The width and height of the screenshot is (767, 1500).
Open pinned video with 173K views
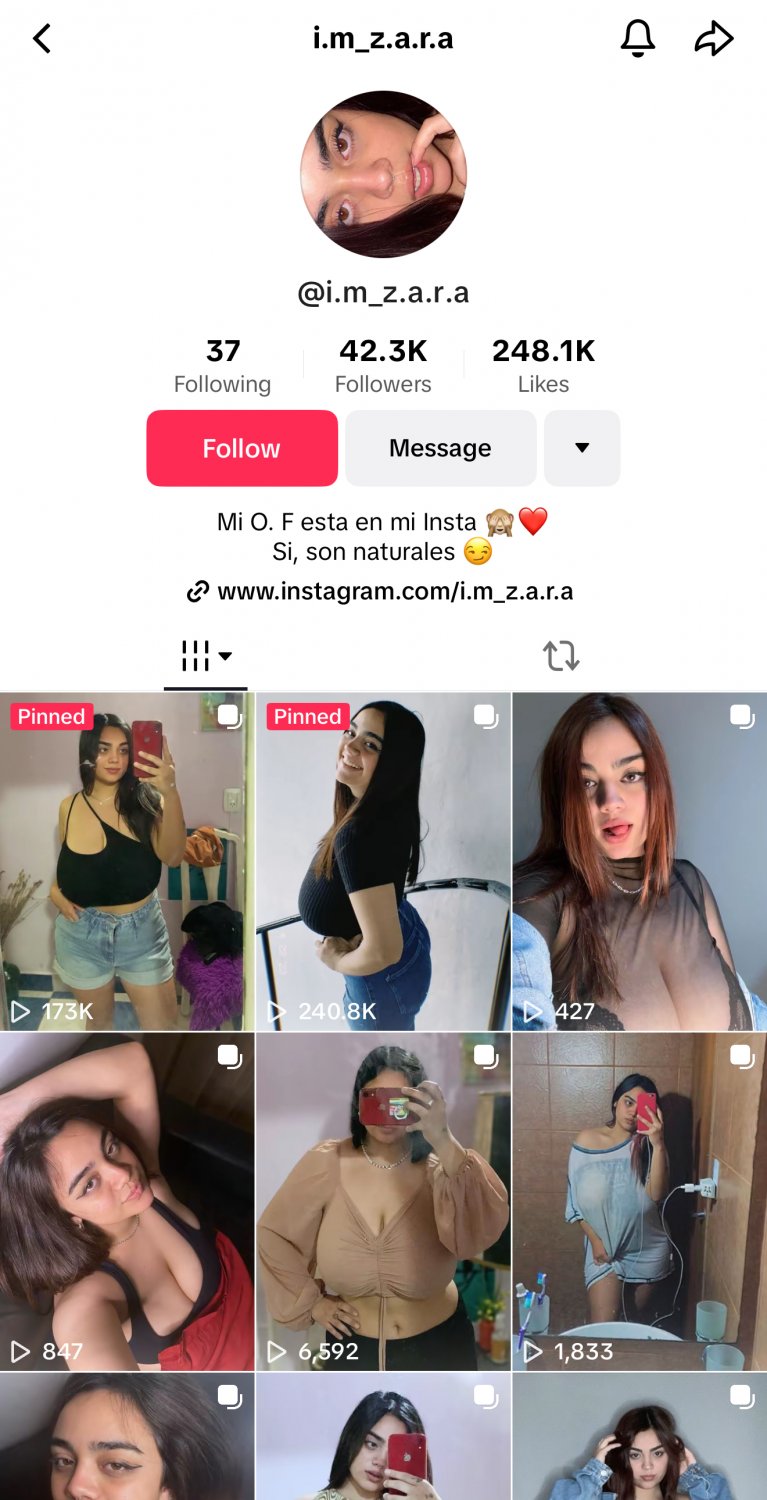tap(127, 861)
